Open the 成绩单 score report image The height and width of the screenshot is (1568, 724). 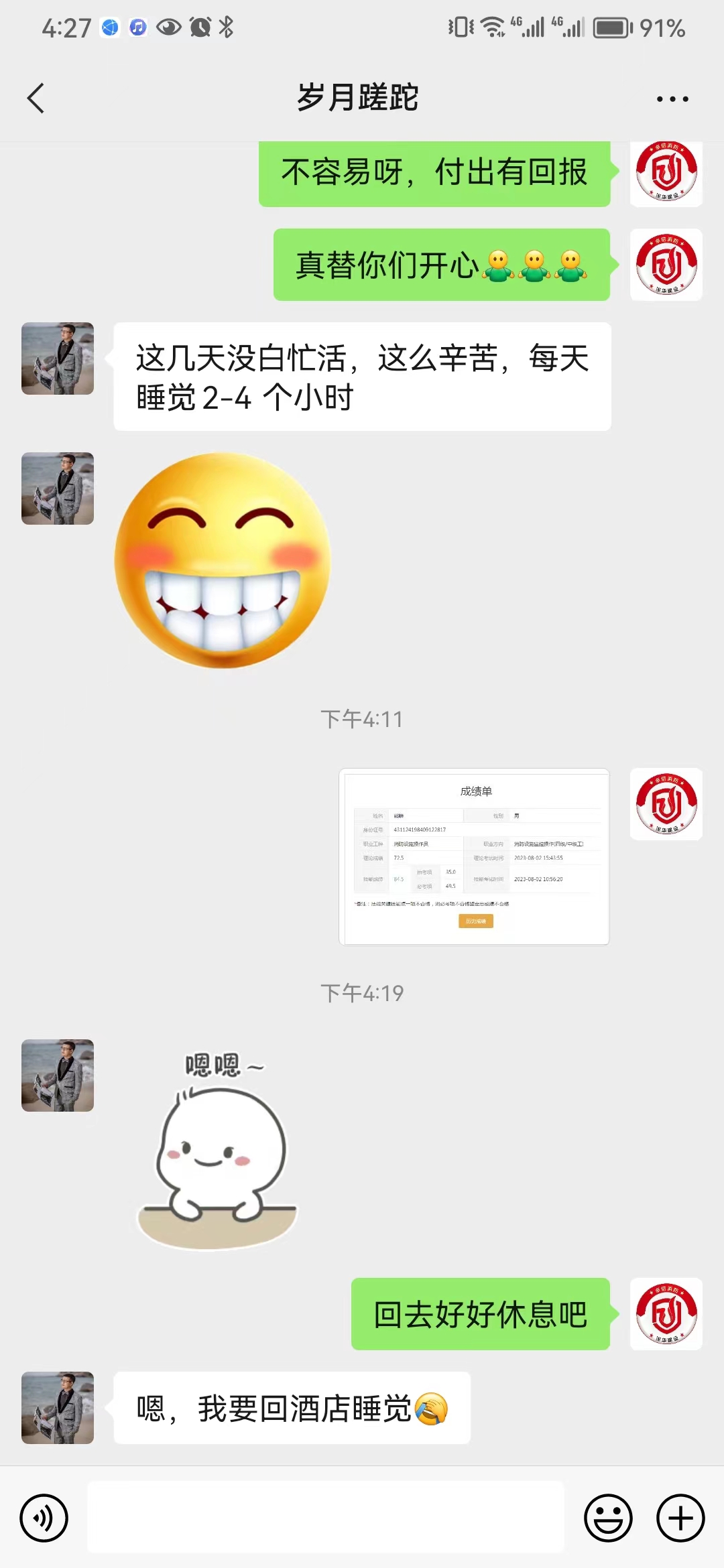(x=476, y=858)
